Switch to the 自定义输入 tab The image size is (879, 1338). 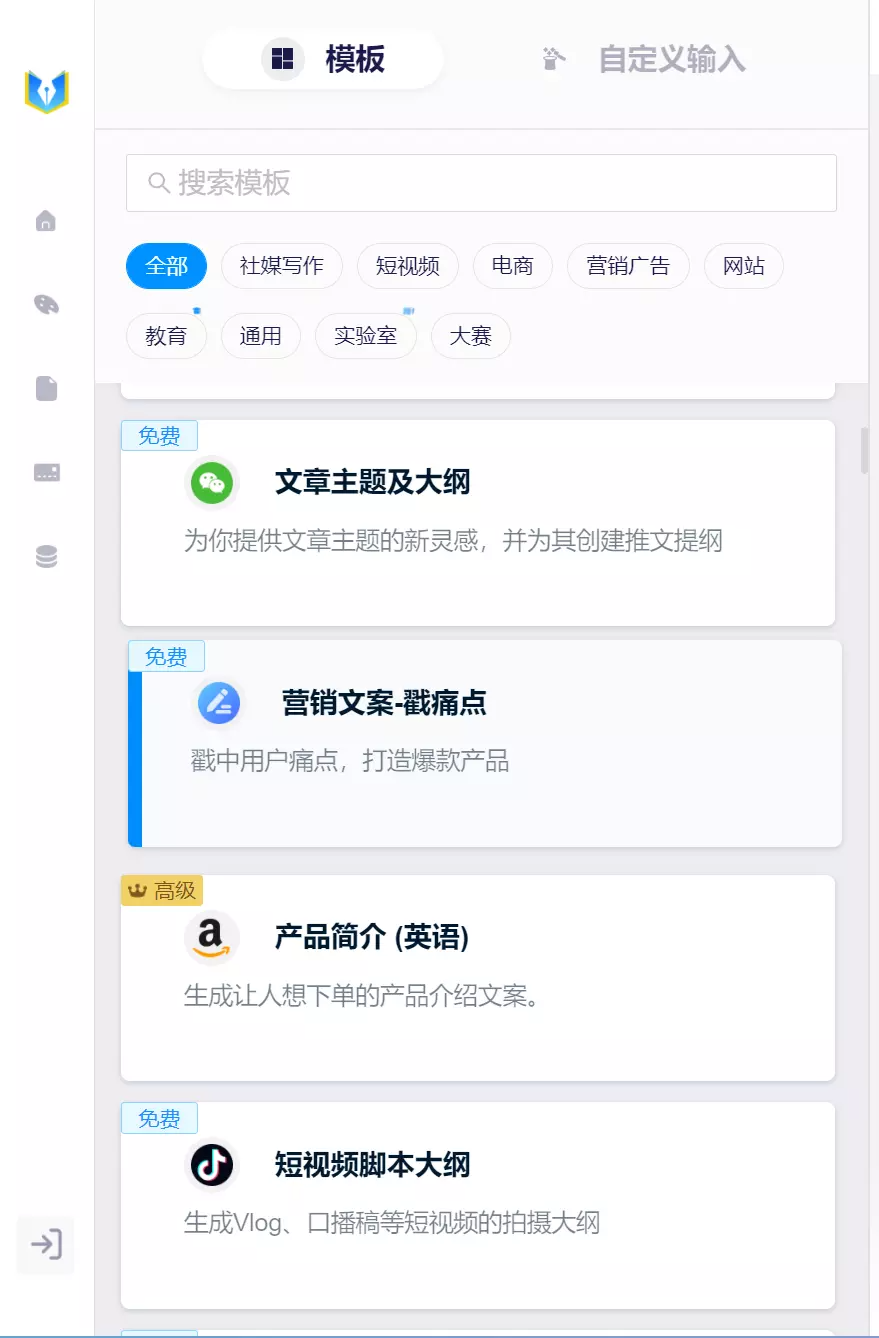point(643,59)
